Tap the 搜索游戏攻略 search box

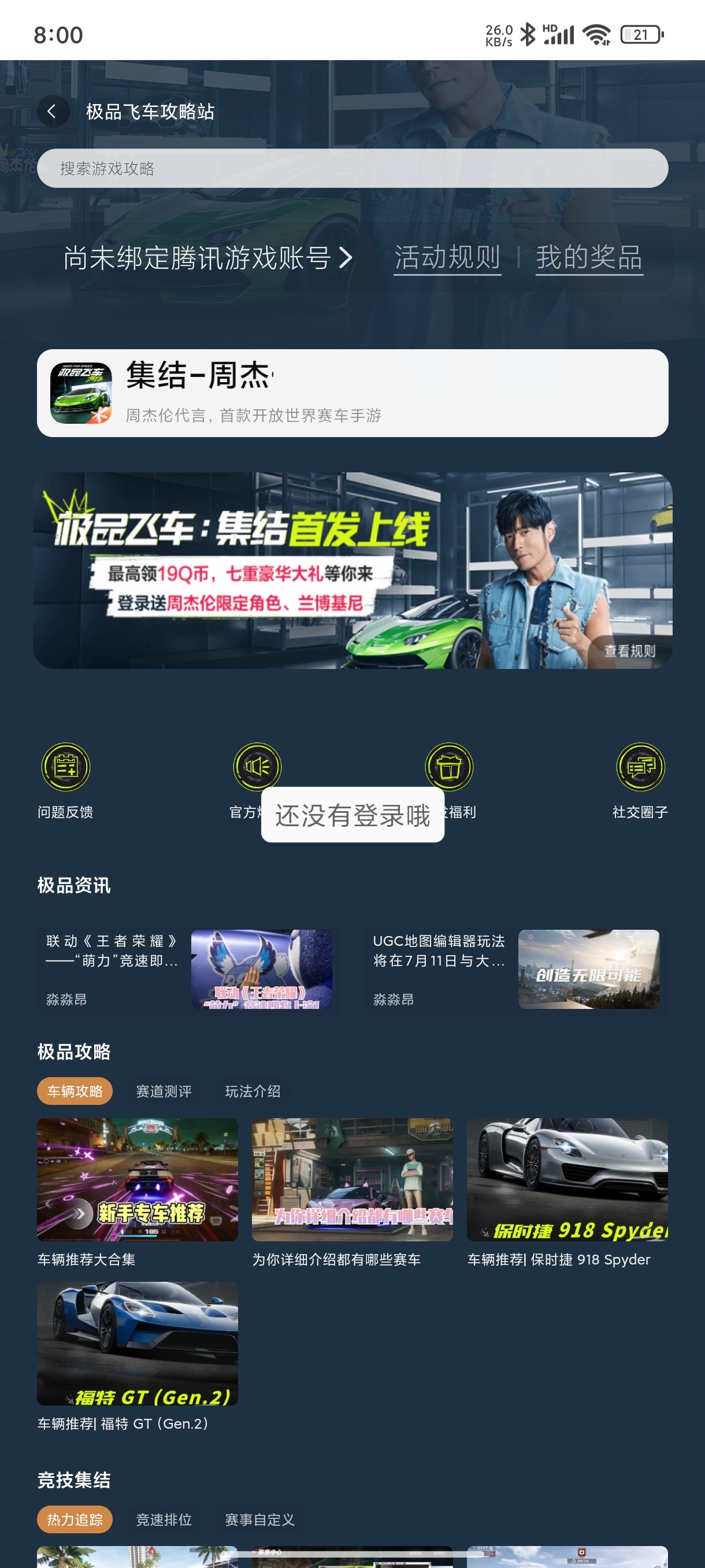(x=352, y=169)
